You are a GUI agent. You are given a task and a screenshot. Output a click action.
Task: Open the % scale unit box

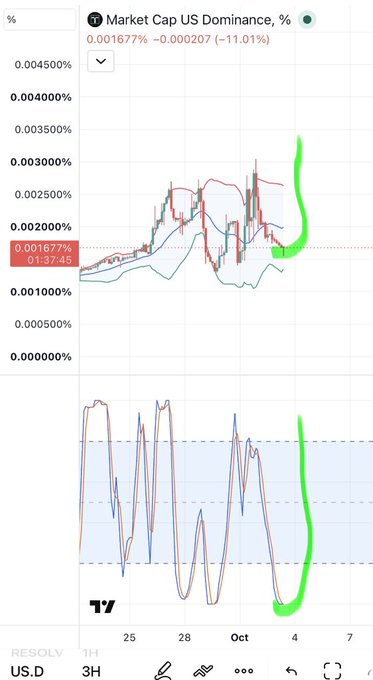(x=40, y=20)
